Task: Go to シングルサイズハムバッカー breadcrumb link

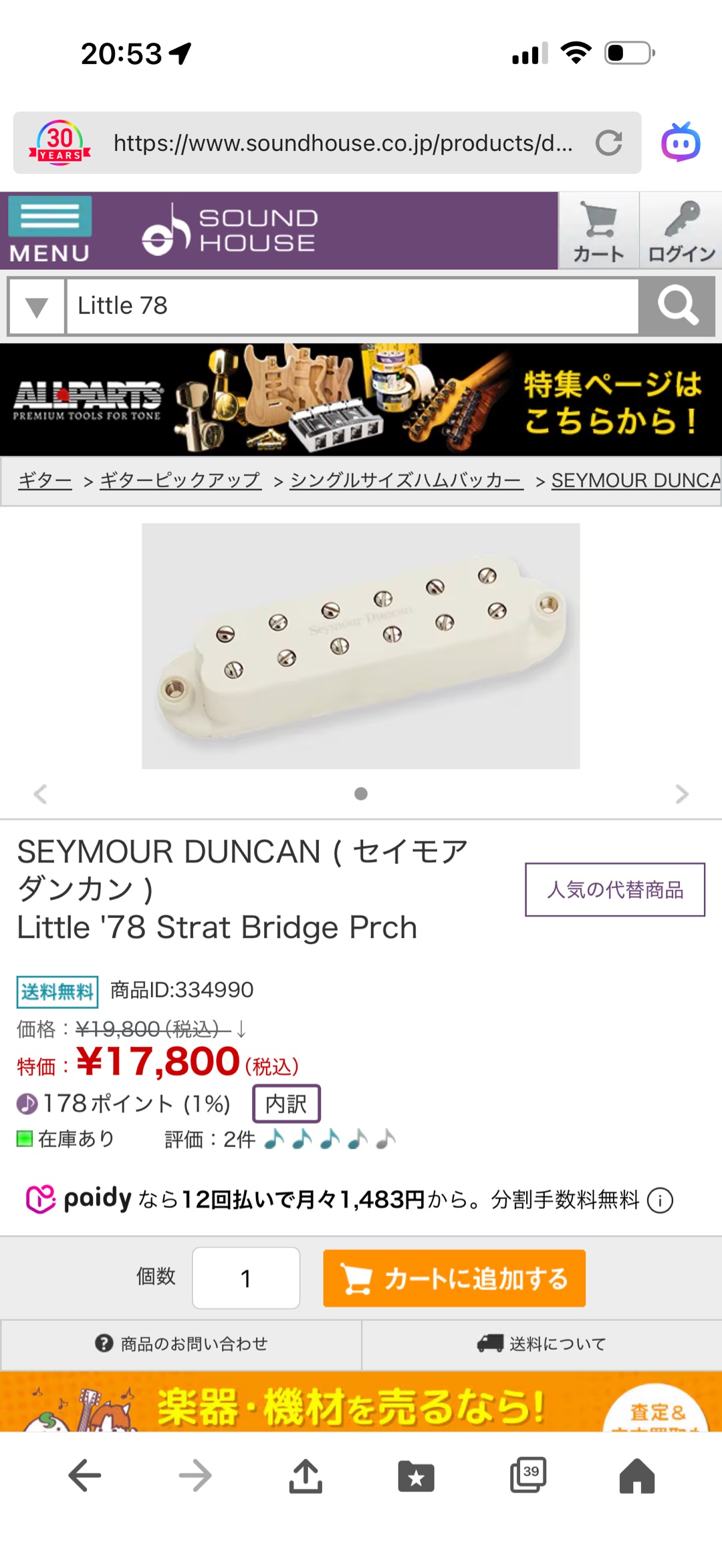Action: coord(406,480)
